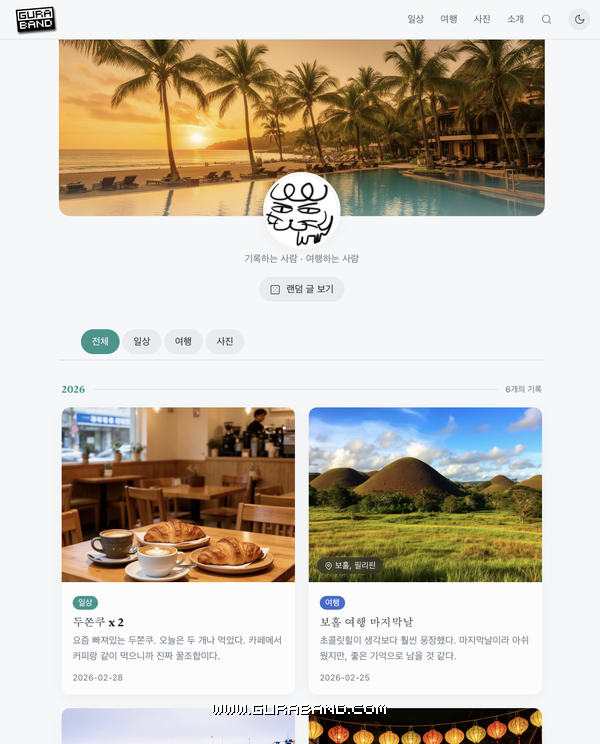Select the 전체 filter chip

100,342
